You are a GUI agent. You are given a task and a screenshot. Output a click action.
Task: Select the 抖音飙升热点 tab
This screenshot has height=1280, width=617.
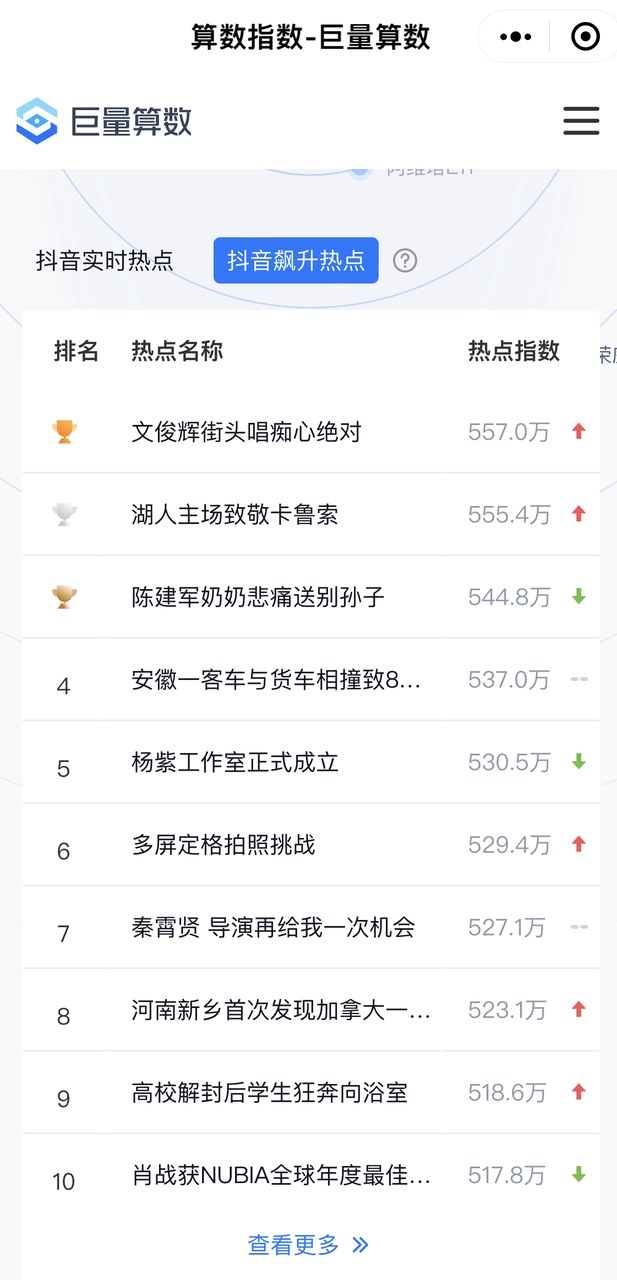[x=296, y=261]
